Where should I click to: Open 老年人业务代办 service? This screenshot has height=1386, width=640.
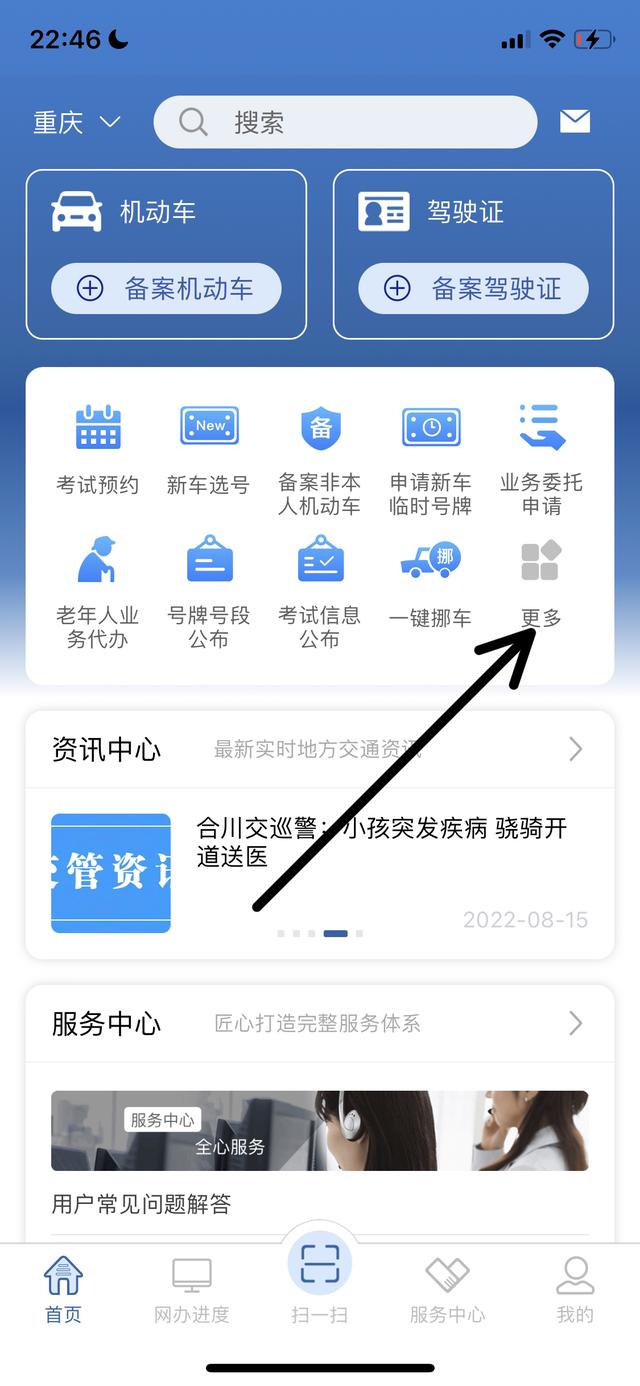tap(97, 590)
